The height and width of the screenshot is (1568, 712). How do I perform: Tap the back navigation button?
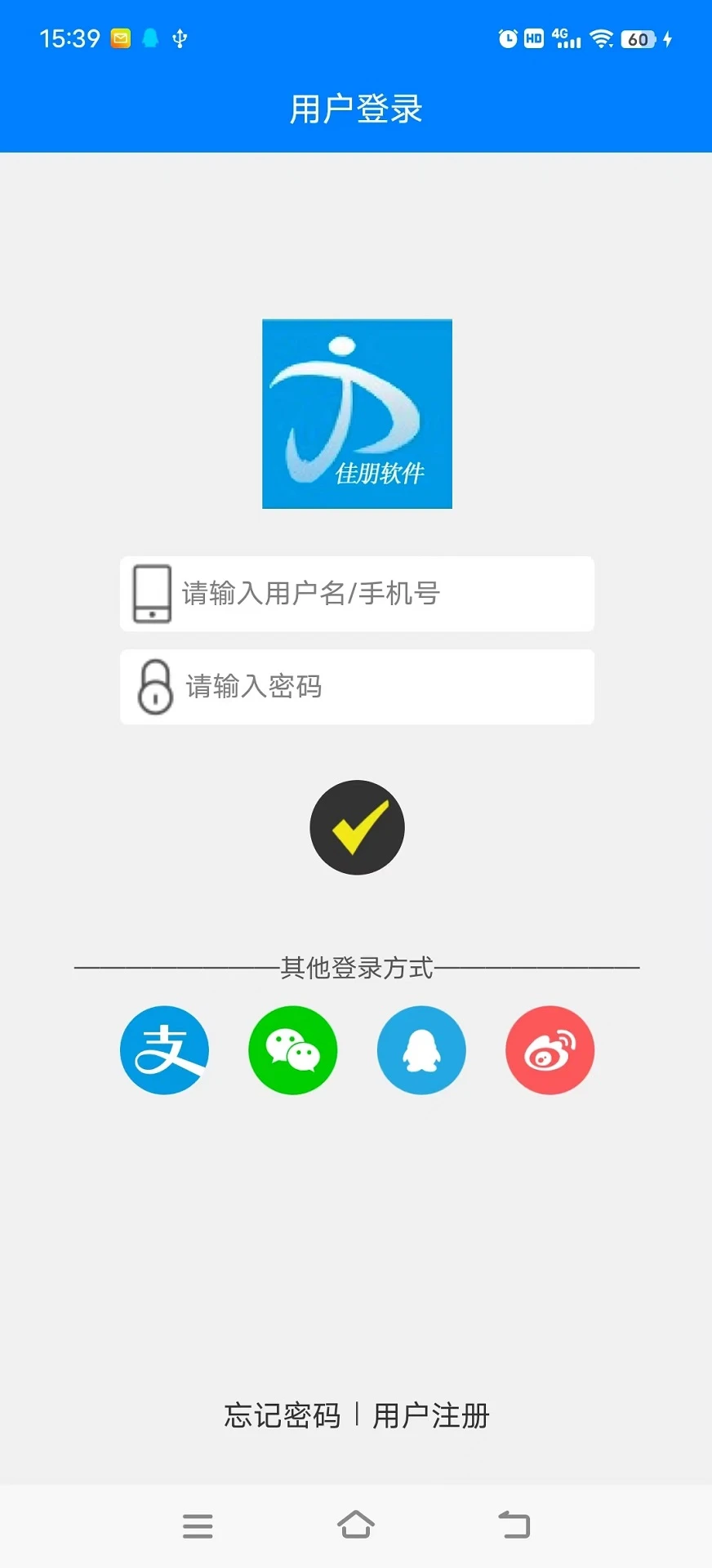pyautogui.click(x=514, y=1524)
